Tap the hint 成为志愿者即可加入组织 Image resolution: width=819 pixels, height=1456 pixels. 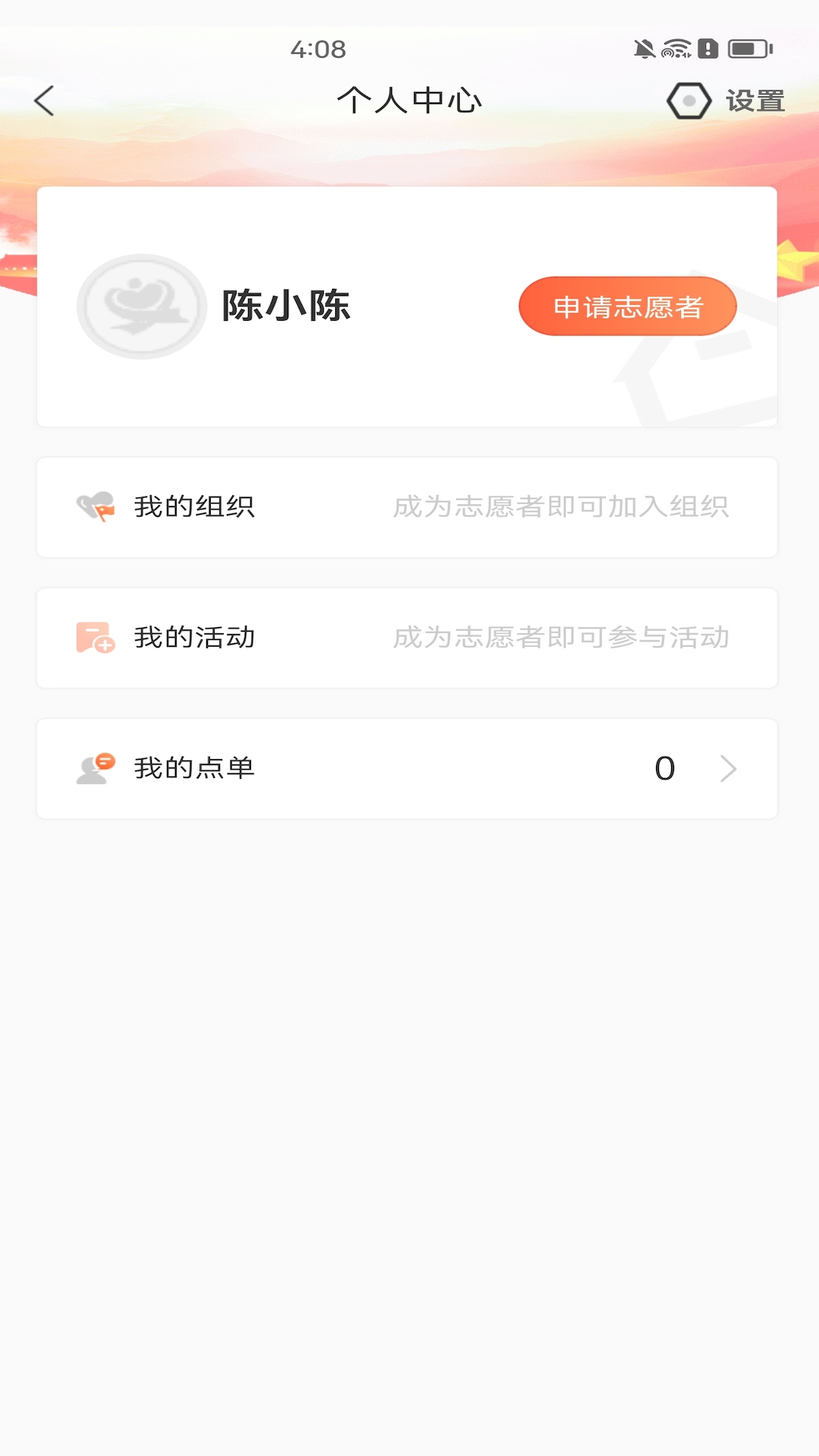point(562,508)
